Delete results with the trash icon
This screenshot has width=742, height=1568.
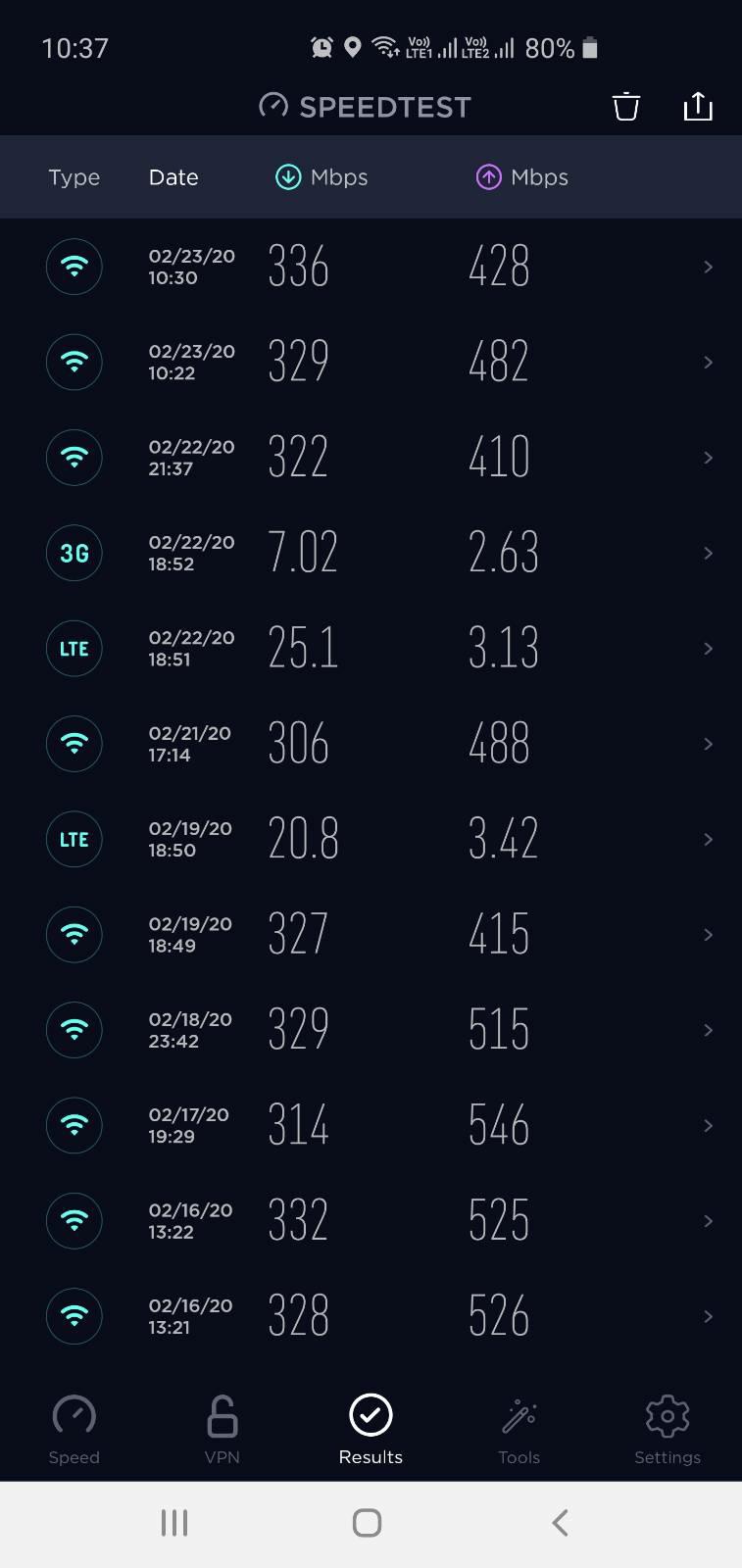626,106
